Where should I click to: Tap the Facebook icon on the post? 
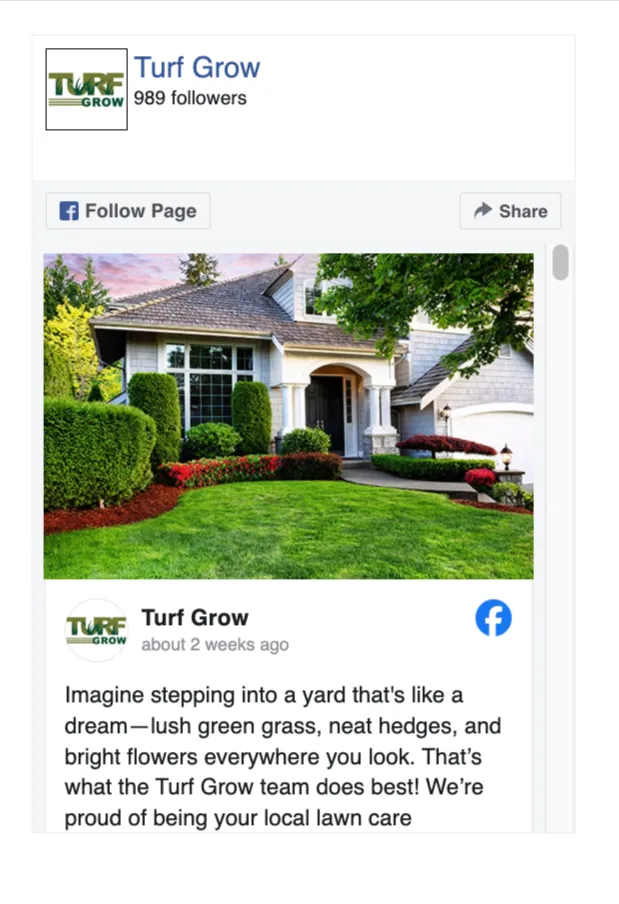(x=493, y=619)
